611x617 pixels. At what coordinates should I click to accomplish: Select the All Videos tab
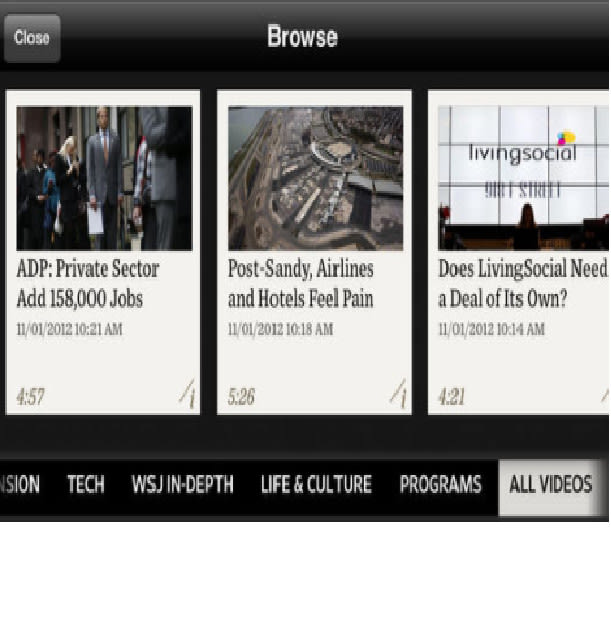550,485
